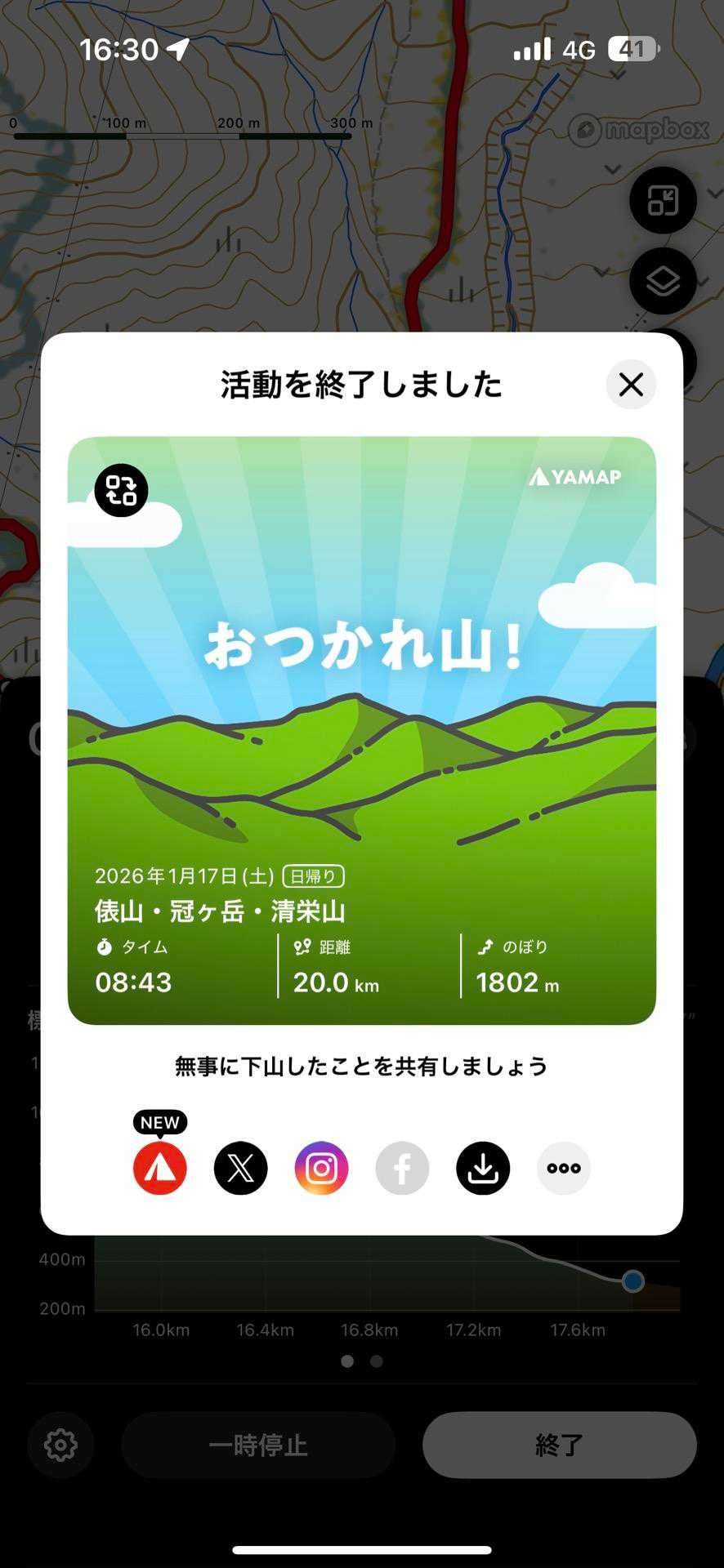Close the activity finished dialog
Image resolution: width=724 pixels, height=1568 pixels.
(631, 385)
